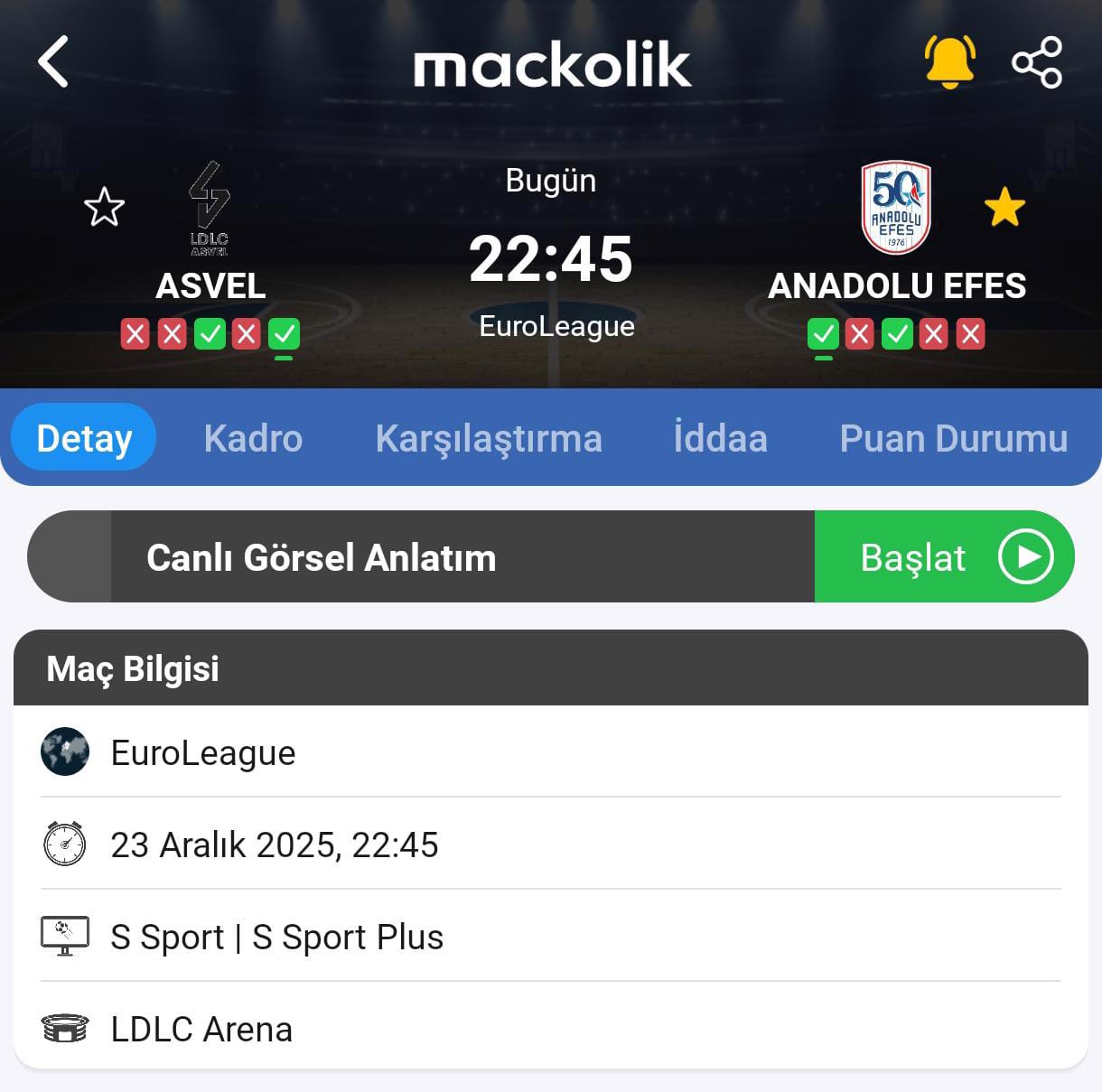Image resolution: width=1102 pixels, height=1092 pixels.
Task: Start Canlı Görsel Anlatım with Başlat
Action: 944,557
